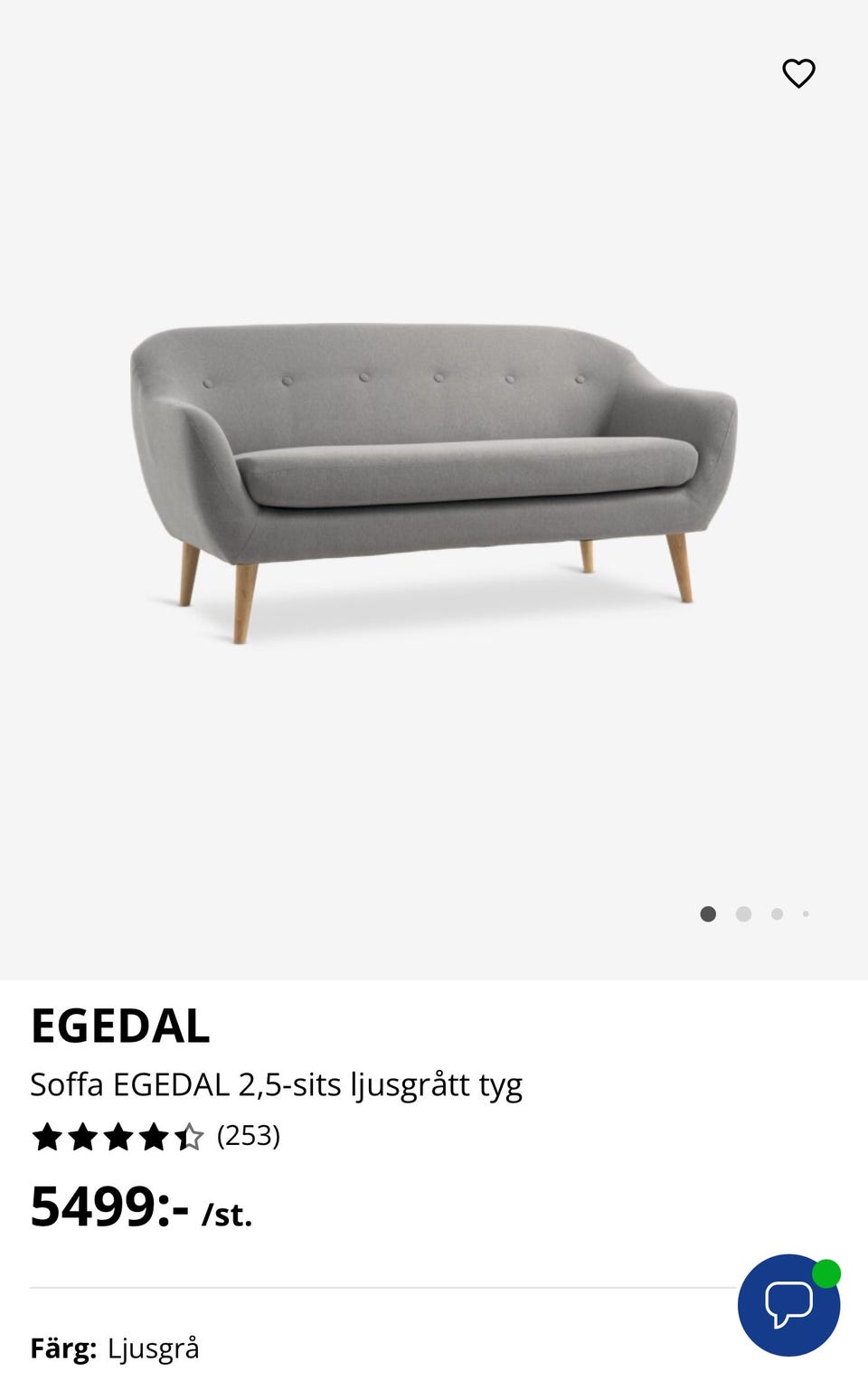Click the first rating star
Image resolution: width=868 pixels, height=1381 pixels.
point(44,1138)
